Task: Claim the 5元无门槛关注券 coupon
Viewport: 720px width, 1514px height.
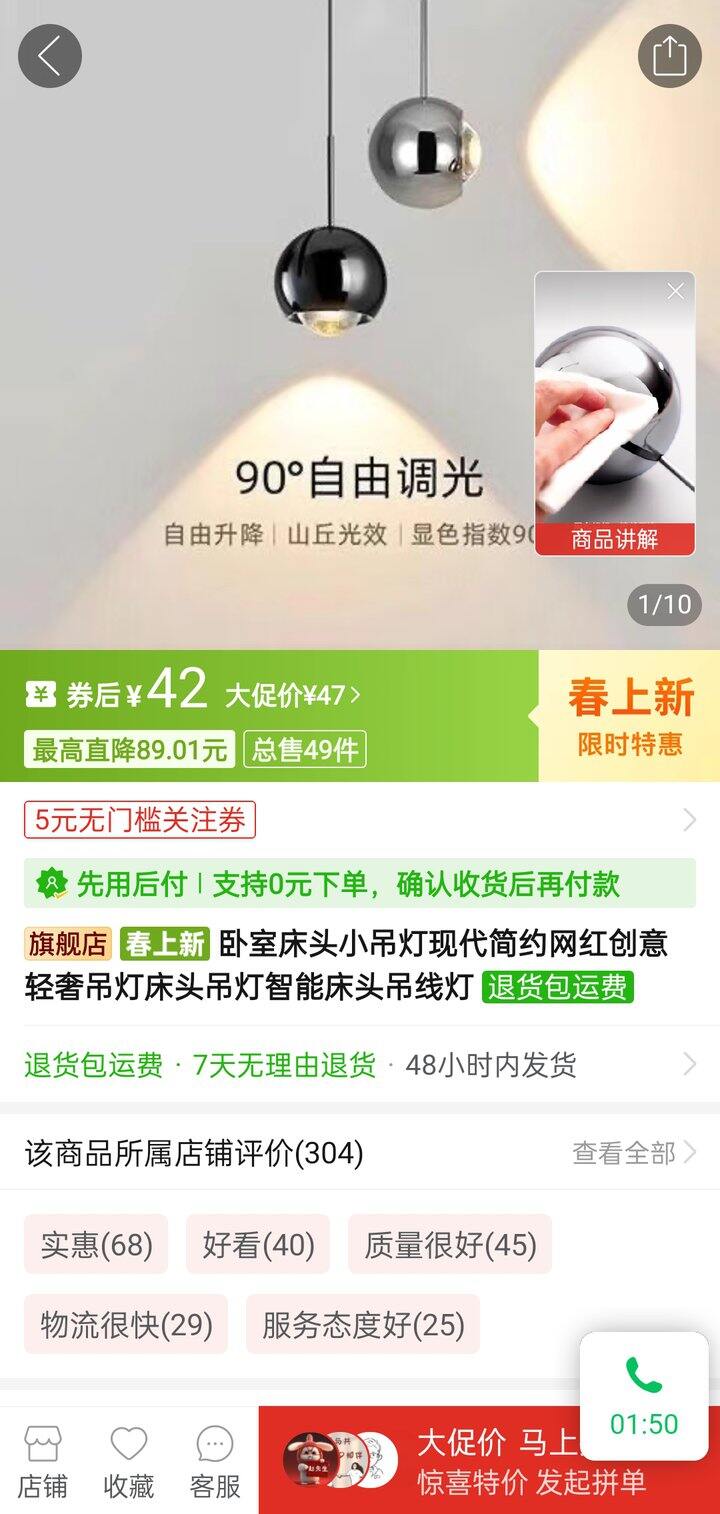Action: 140,820
